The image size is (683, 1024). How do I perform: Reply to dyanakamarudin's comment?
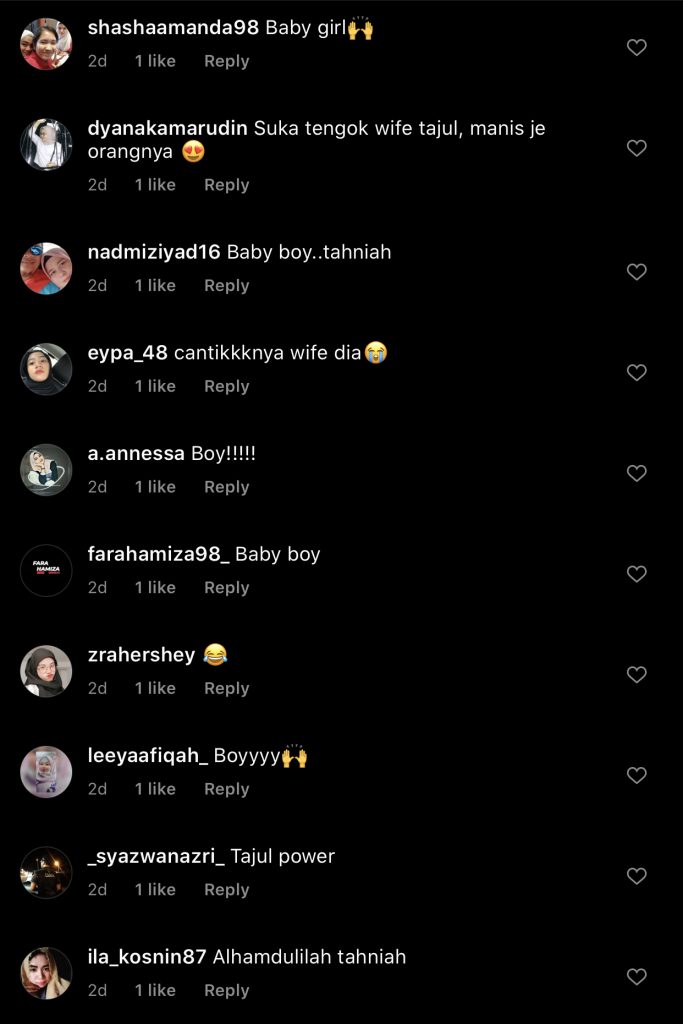click(226, 185)
